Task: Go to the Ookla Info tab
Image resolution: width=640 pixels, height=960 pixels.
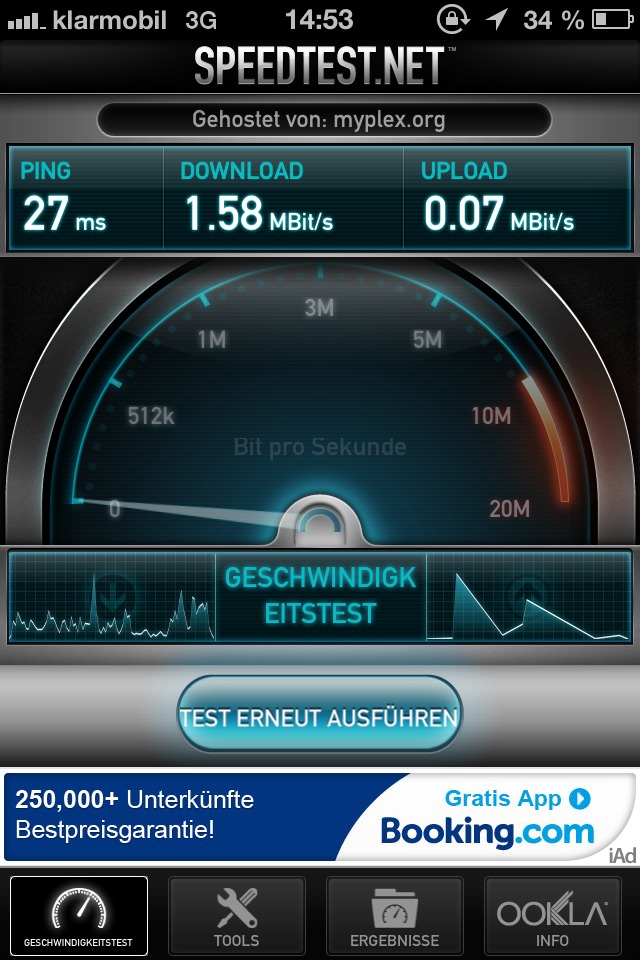Action: pos(552,916)
